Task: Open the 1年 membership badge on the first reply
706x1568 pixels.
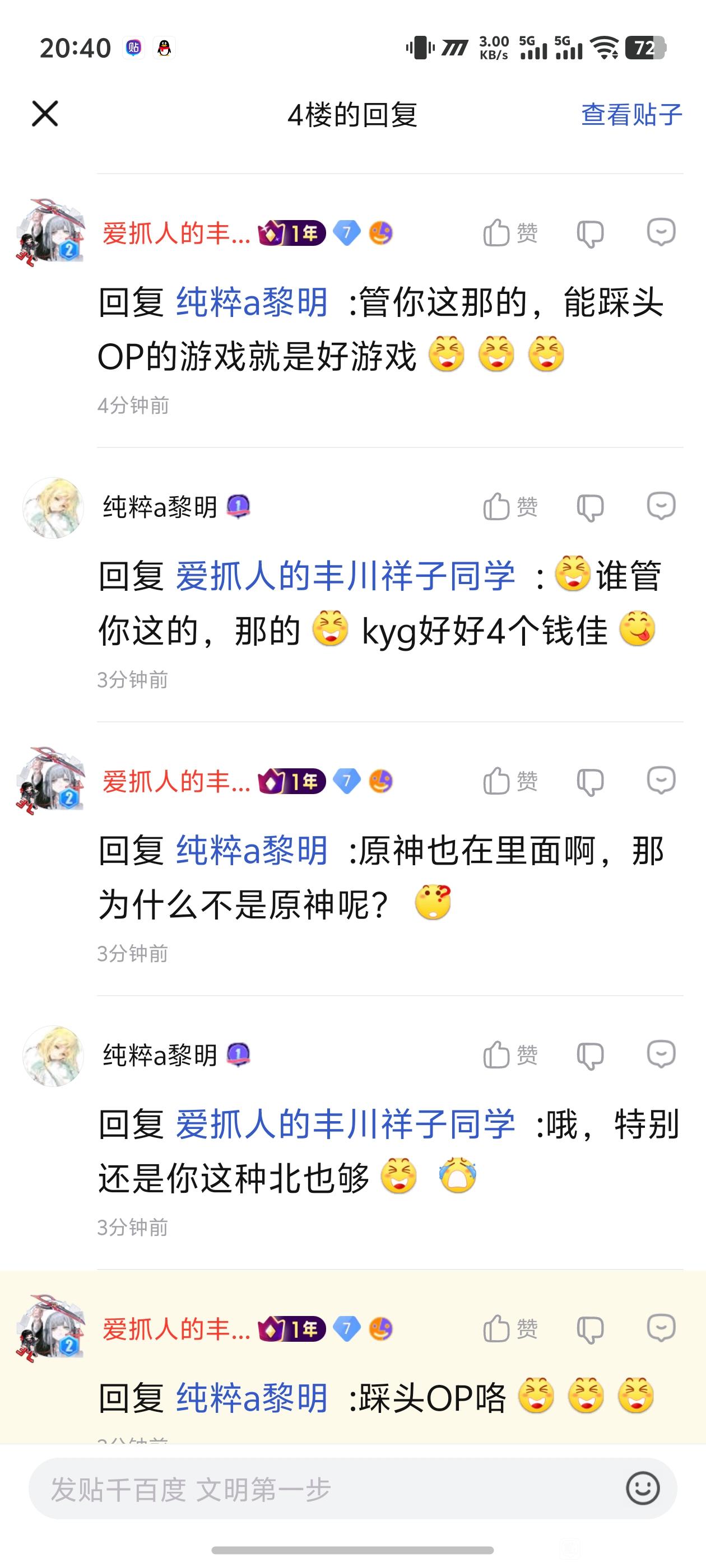Action: pos(292,233)
